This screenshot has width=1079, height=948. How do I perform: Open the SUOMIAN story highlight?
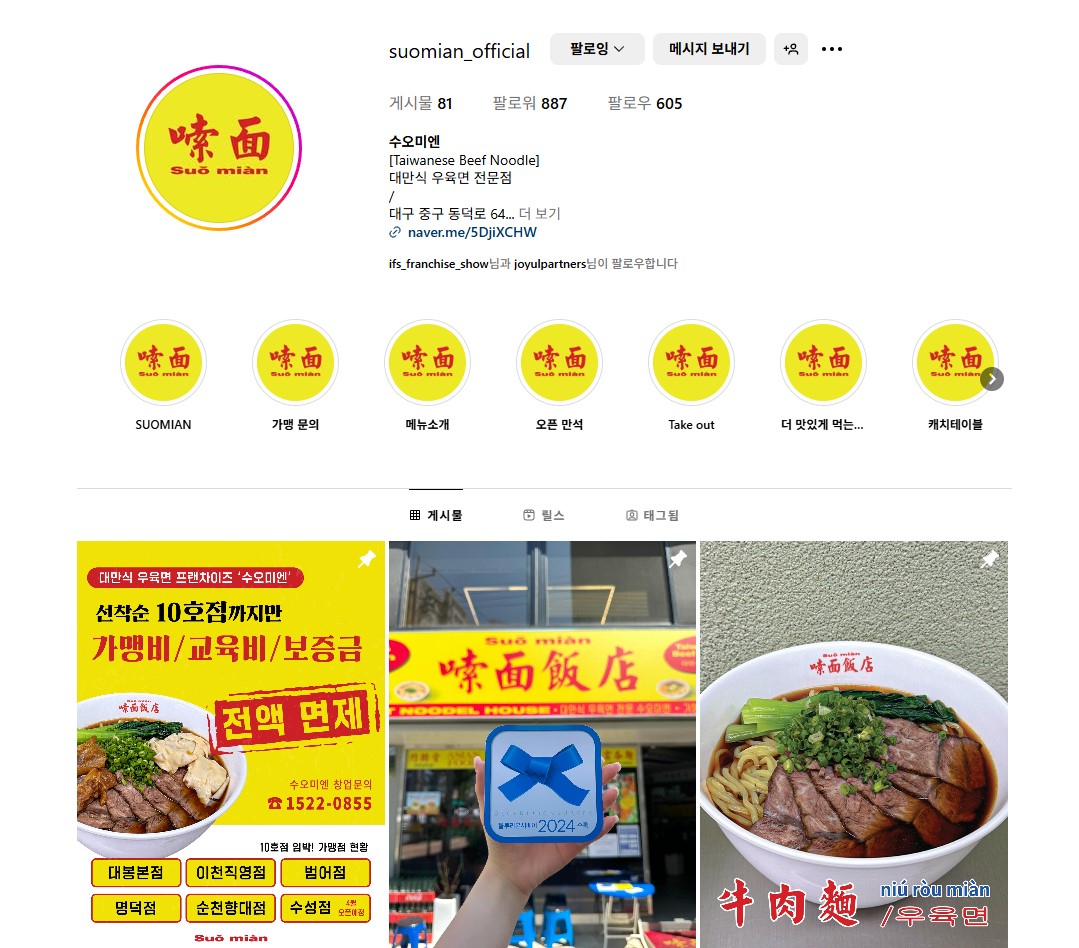(x=163, y=362)
